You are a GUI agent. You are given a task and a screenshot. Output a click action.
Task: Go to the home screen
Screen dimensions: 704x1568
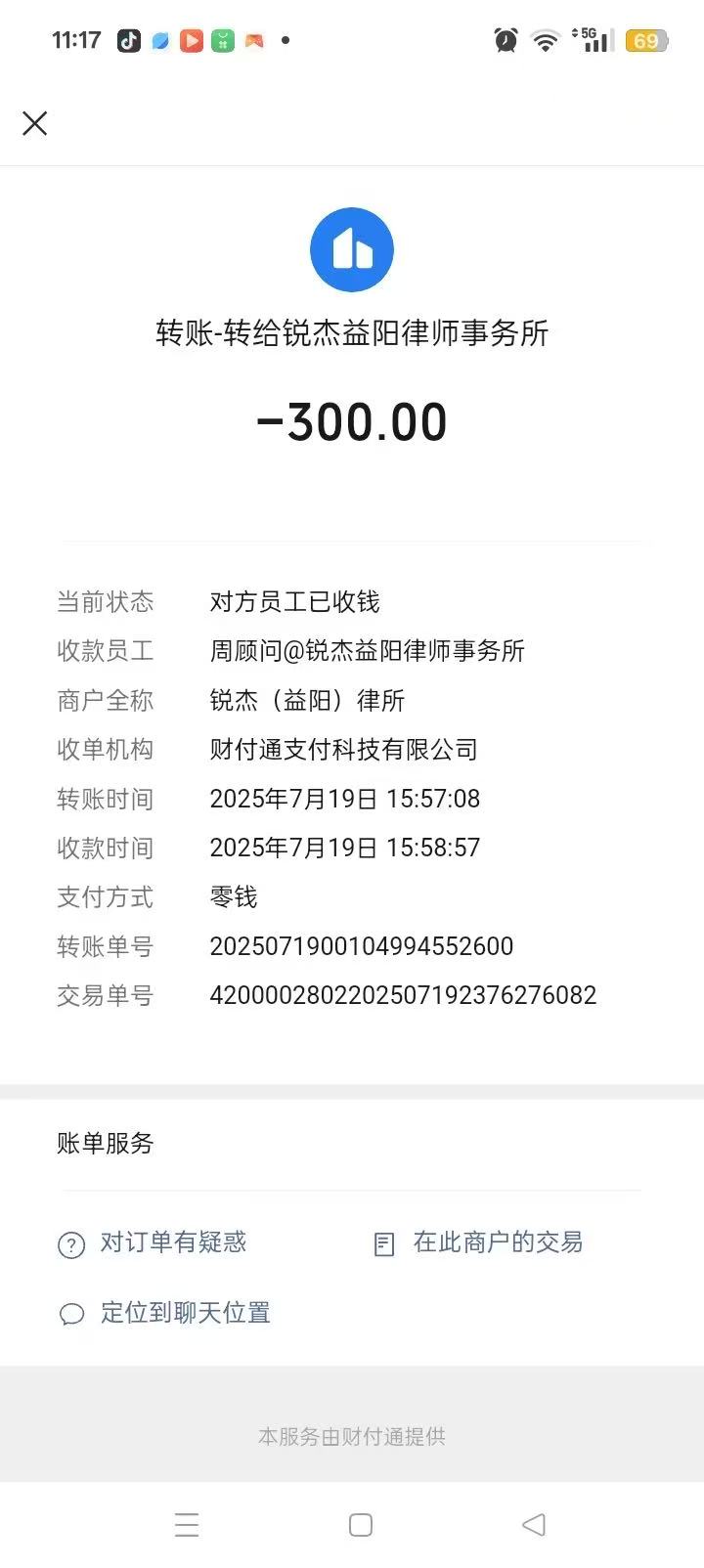tap(361, 1525)
